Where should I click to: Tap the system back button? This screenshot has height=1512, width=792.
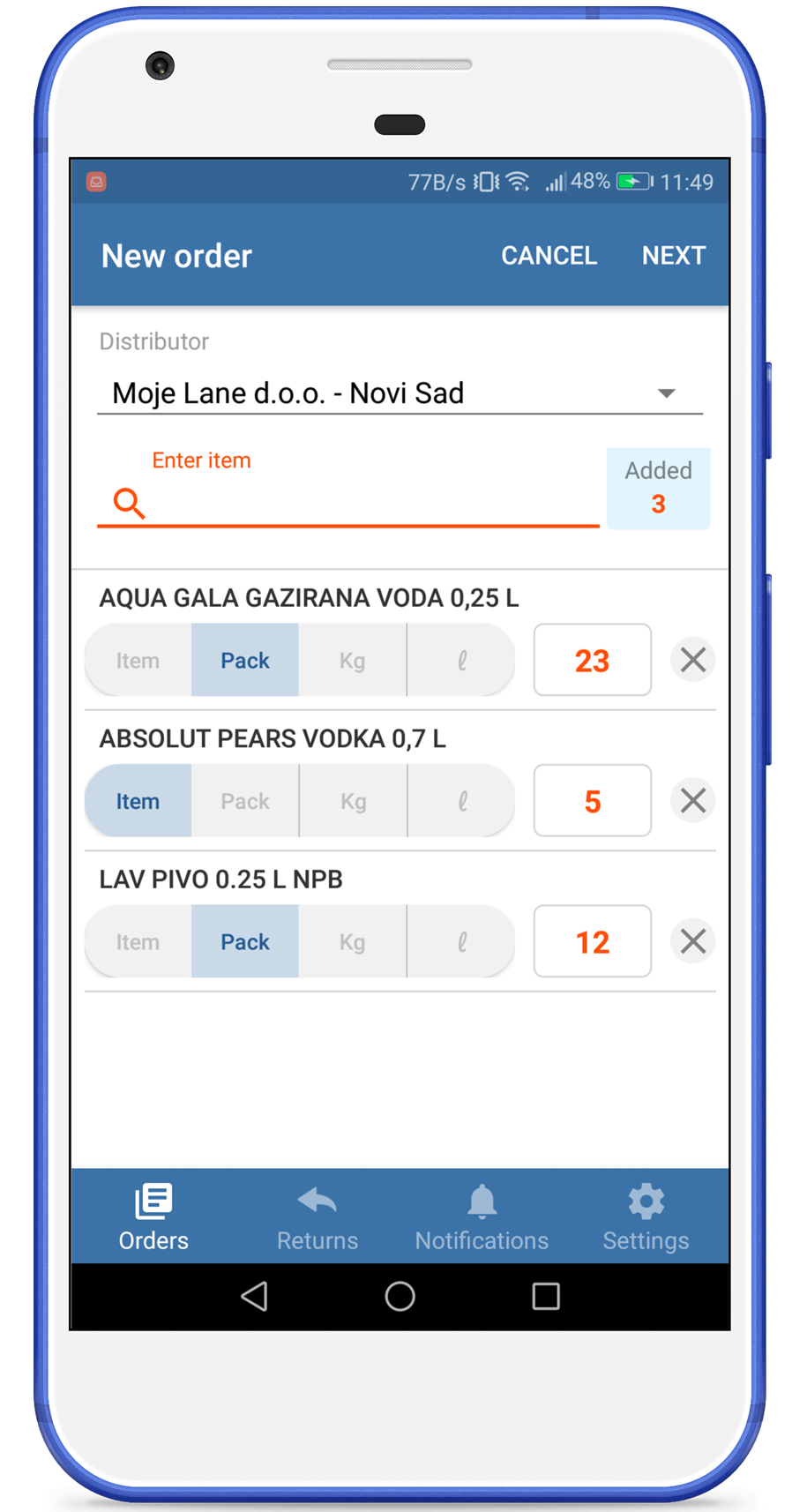pos(255,1296)
